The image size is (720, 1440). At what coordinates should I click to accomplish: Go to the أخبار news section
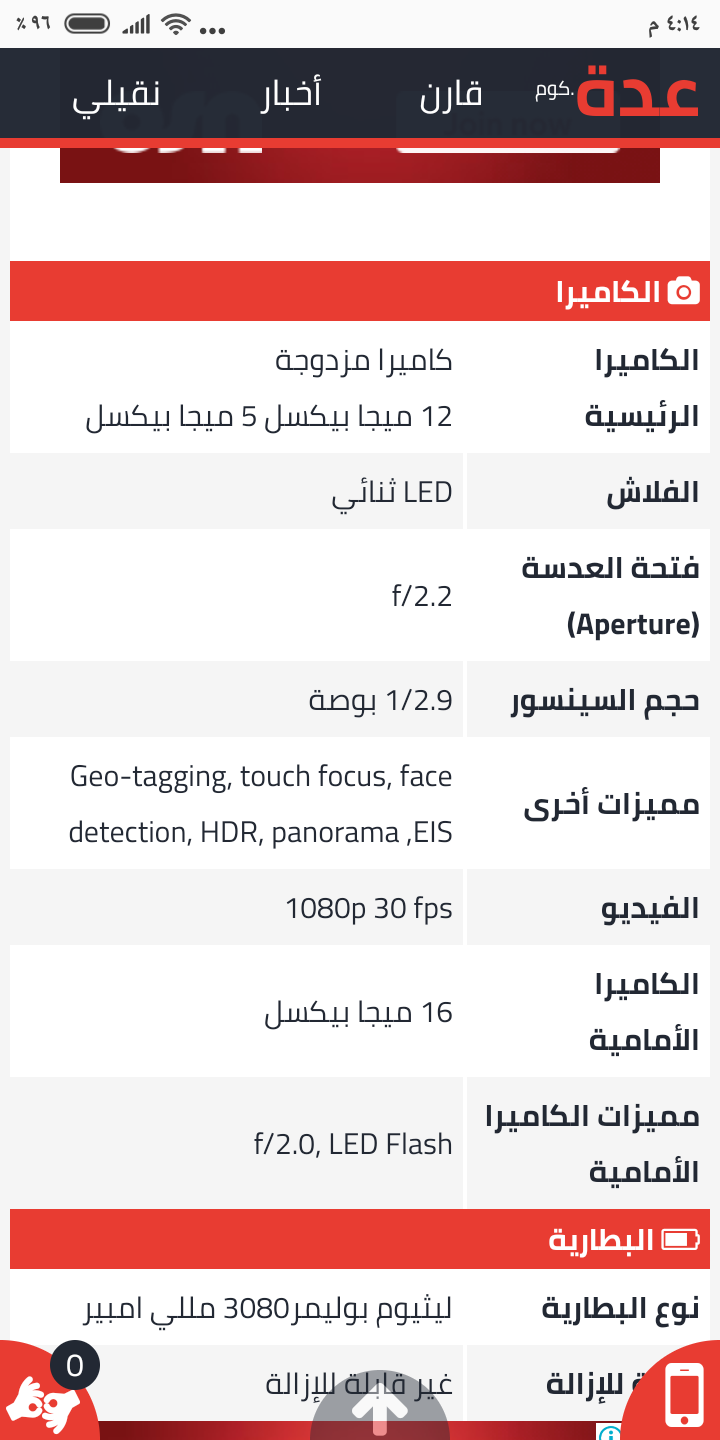tap(291, 93)
